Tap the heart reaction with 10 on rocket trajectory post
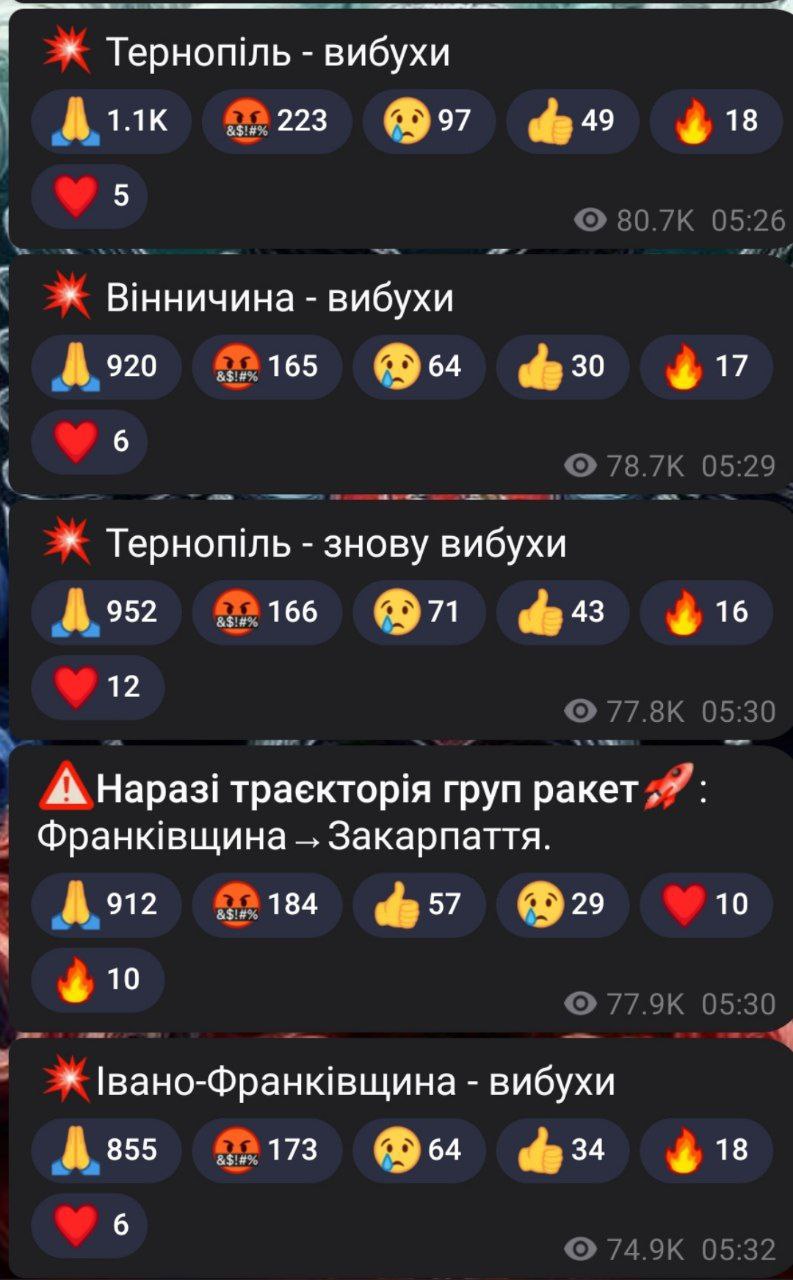 pyautogui.click(x=706, y=905)
